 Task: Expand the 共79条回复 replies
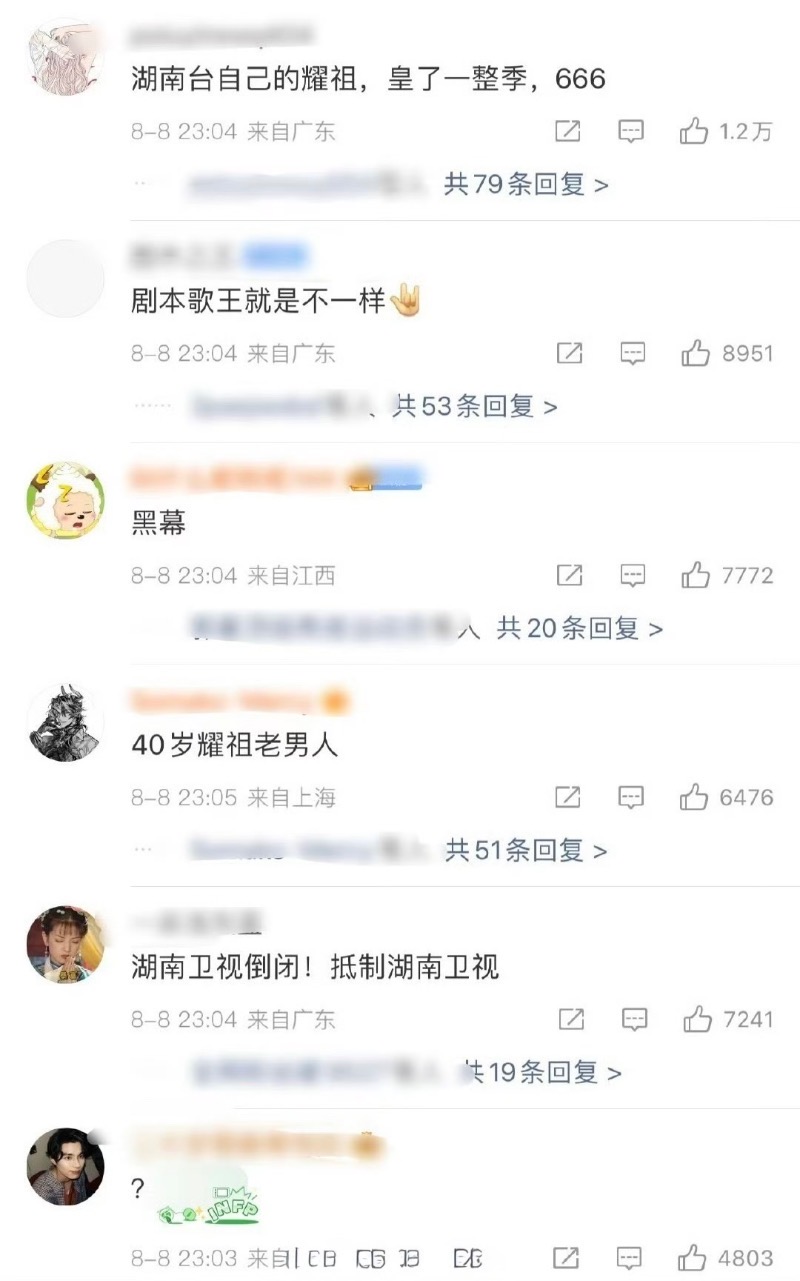(526, 185)
